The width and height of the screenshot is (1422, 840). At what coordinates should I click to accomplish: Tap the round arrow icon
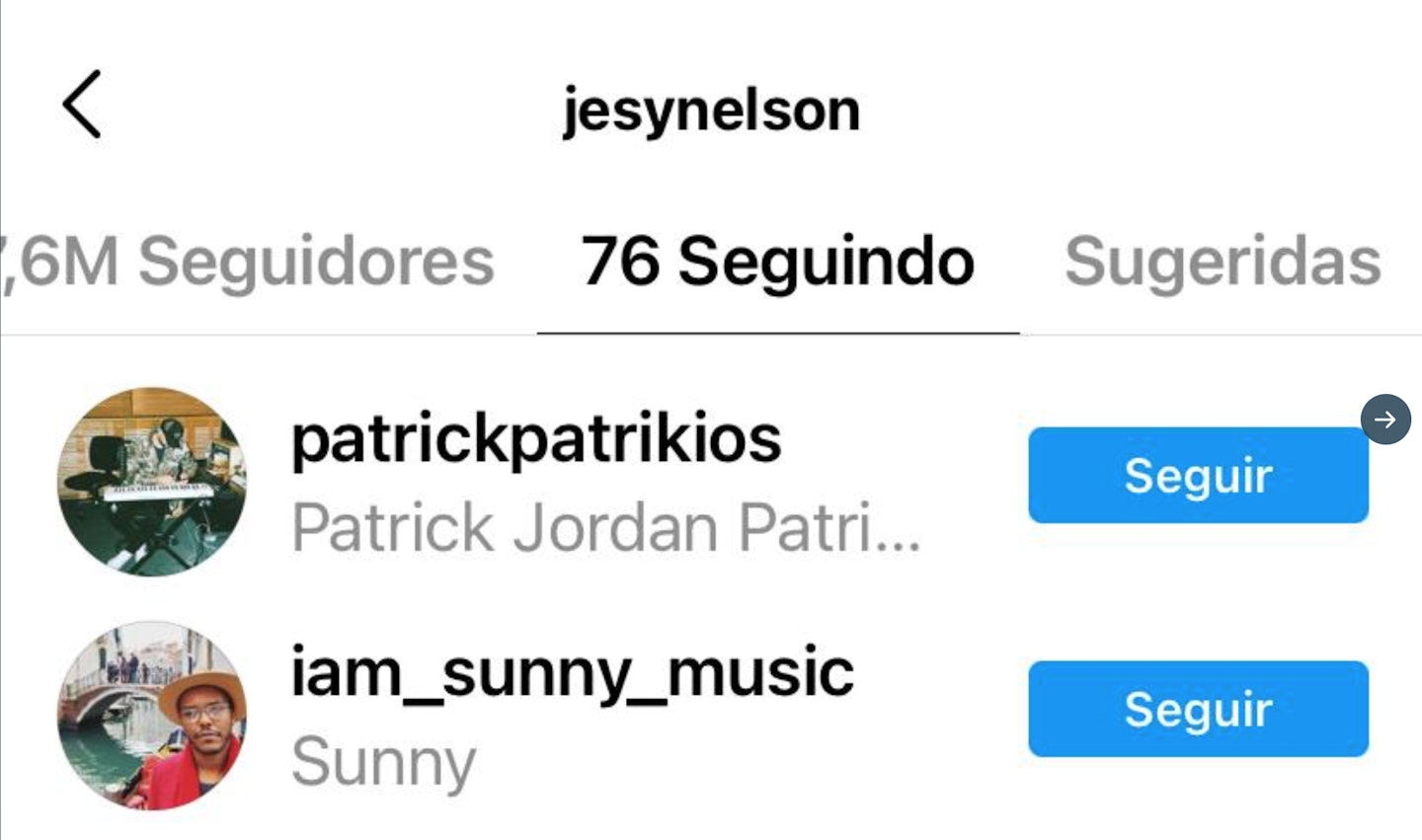pos(1384,420)
